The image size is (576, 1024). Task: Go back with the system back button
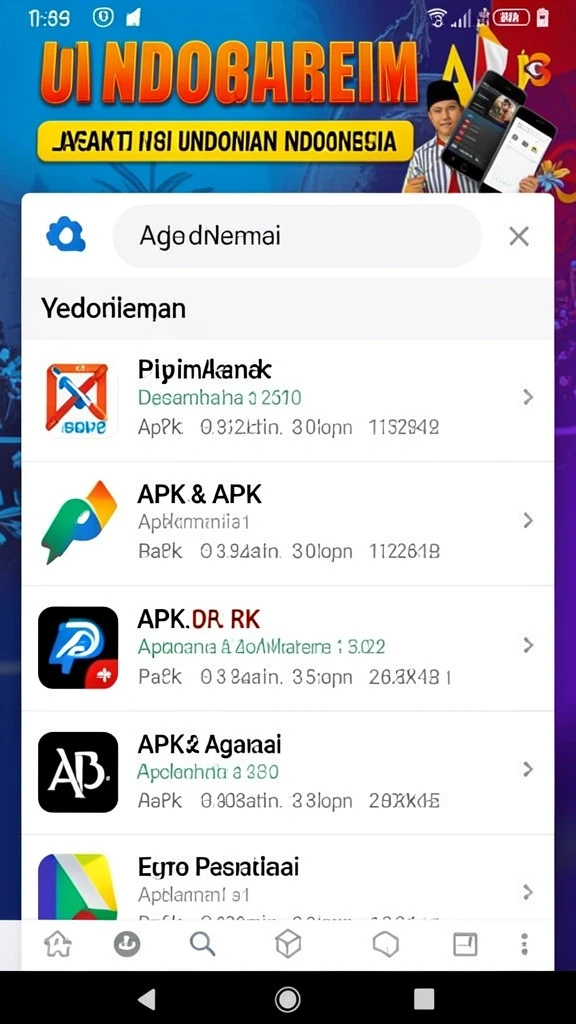[148, 999]
